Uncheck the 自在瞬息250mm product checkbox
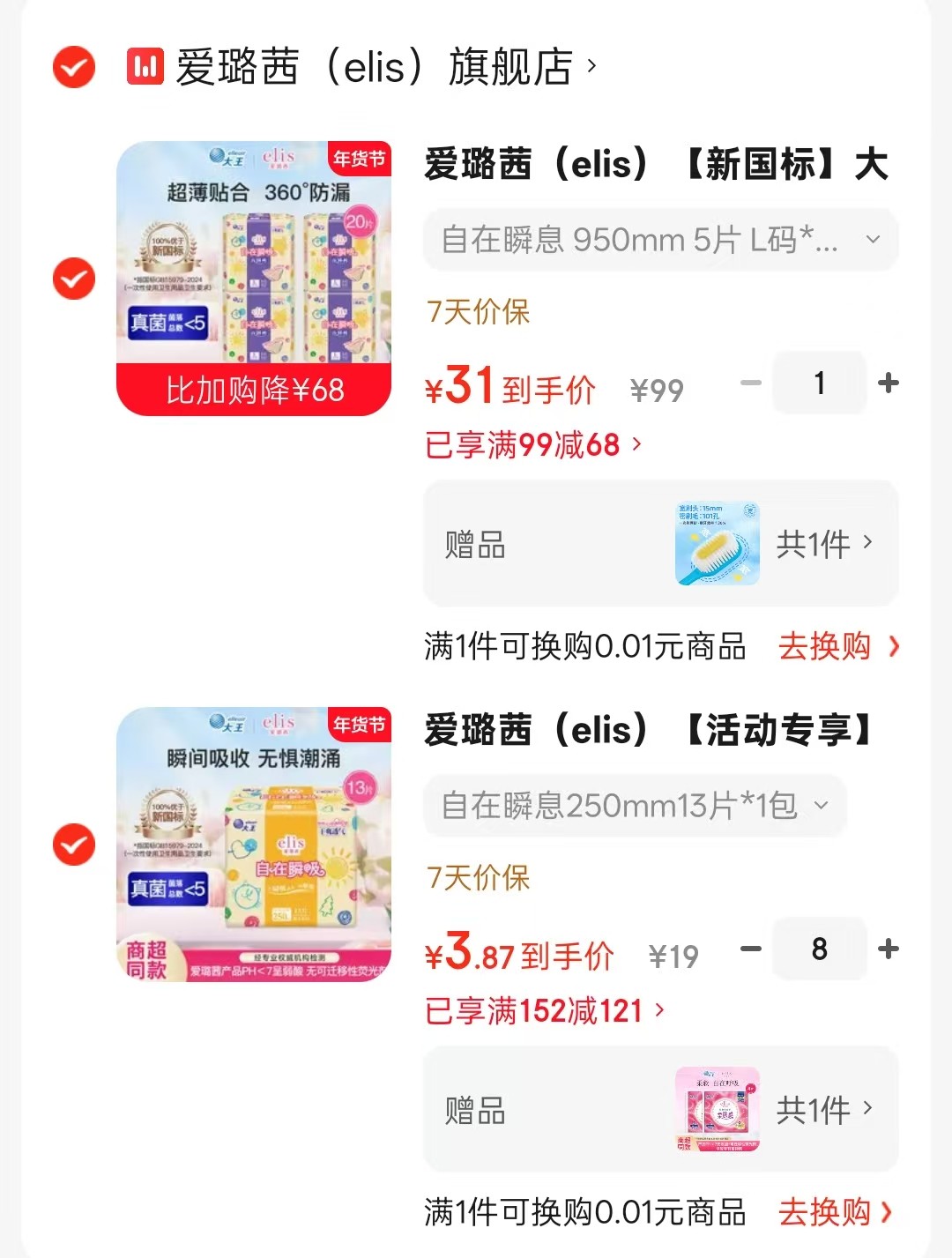The image size is (952, 1258). [74, 845]
